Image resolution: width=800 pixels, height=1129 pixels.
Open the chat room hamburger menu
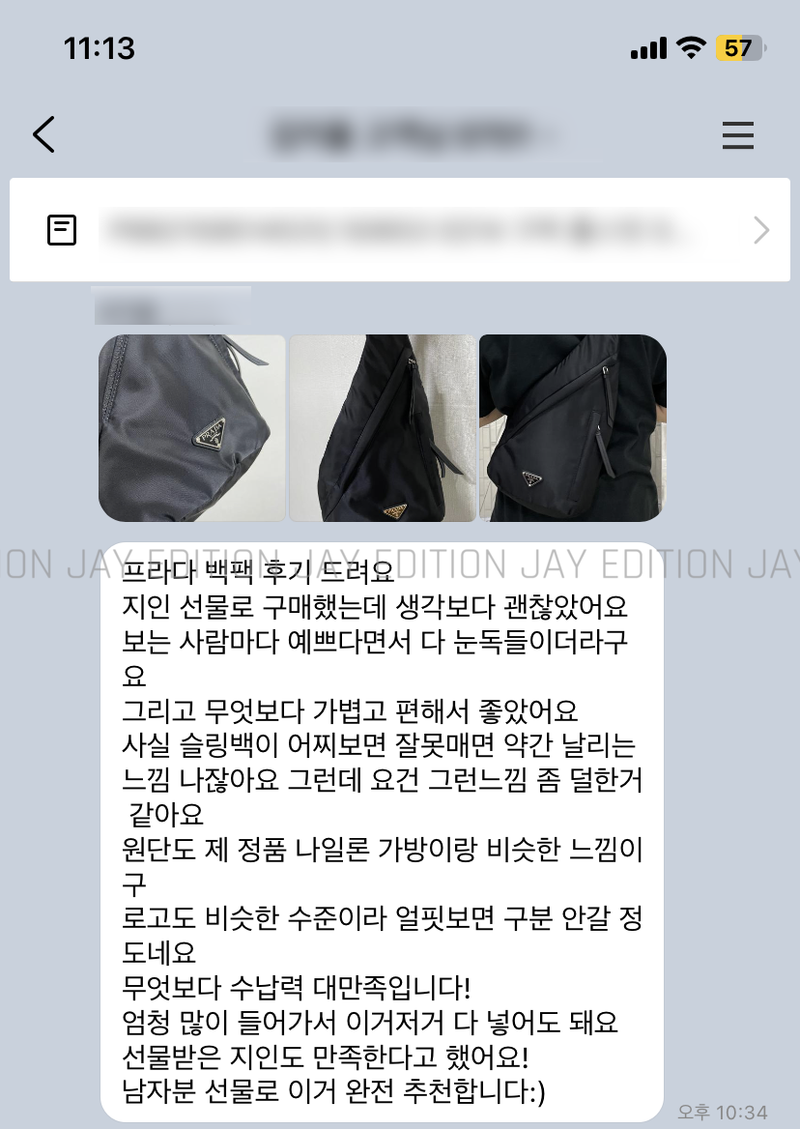tap(737, 134)
